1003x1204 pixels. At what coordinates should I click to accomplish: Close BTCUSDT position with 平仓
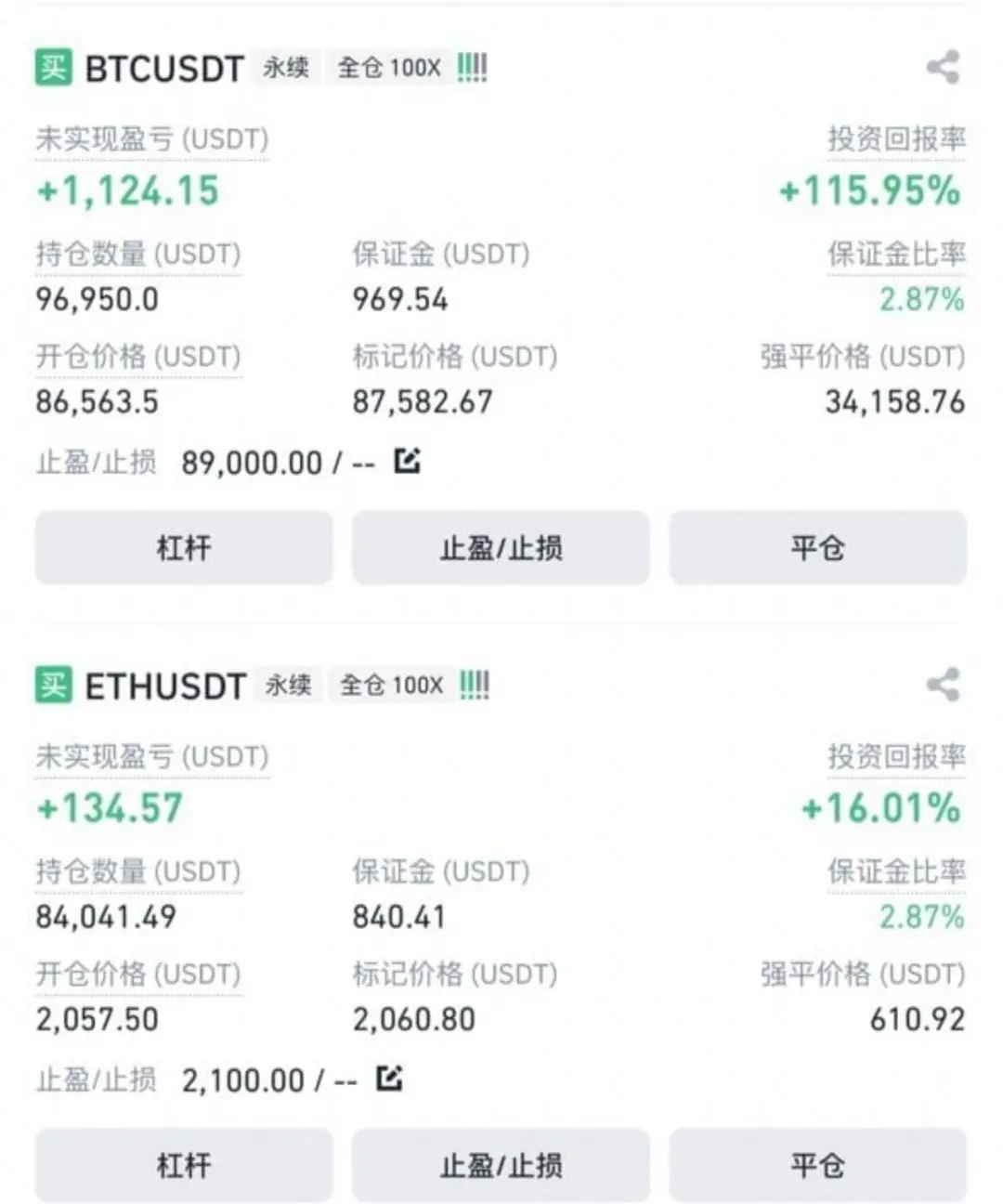pos(817,548)
